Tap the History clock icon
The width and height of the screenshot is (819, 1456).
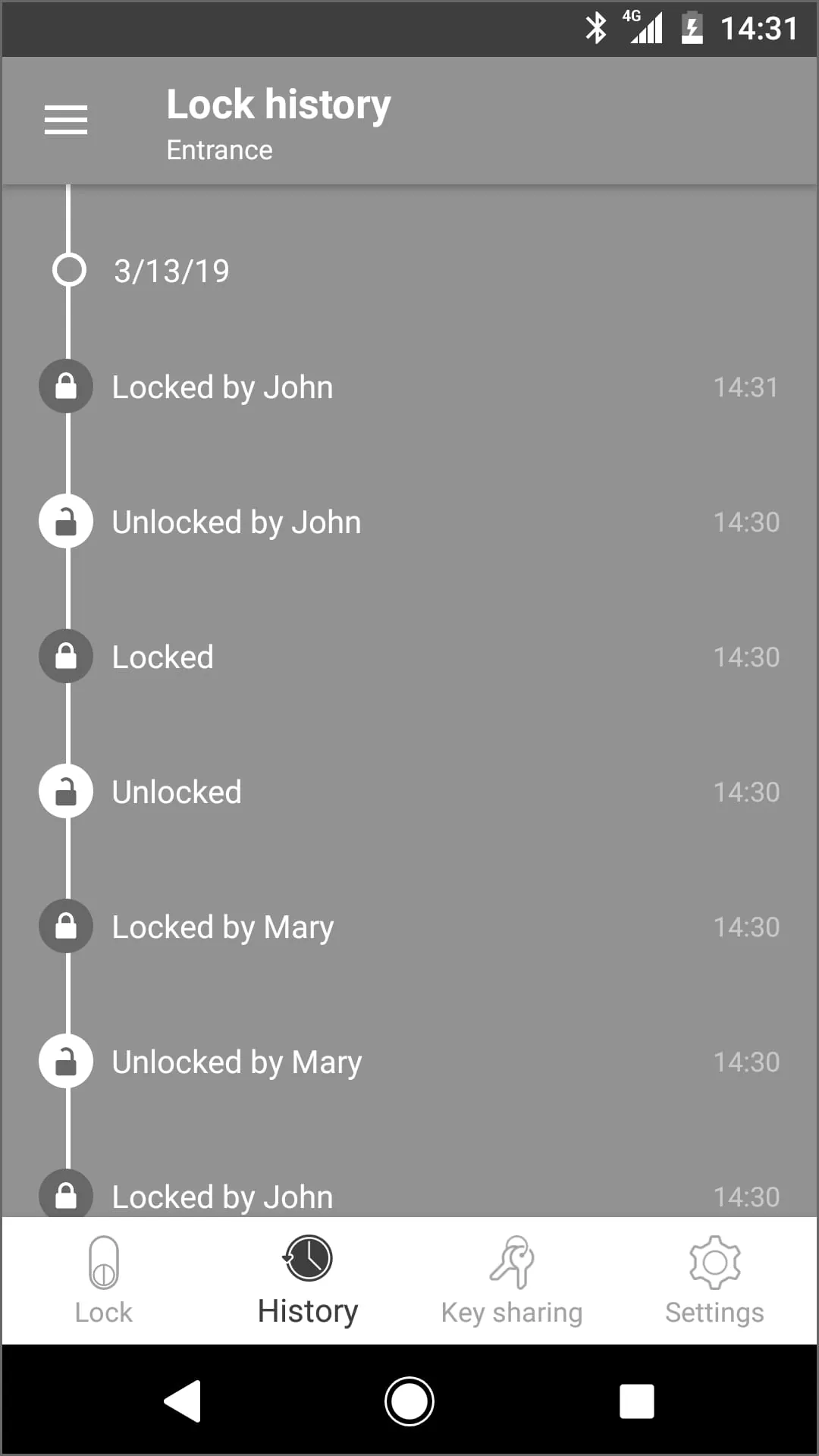tap(307, 1259)
